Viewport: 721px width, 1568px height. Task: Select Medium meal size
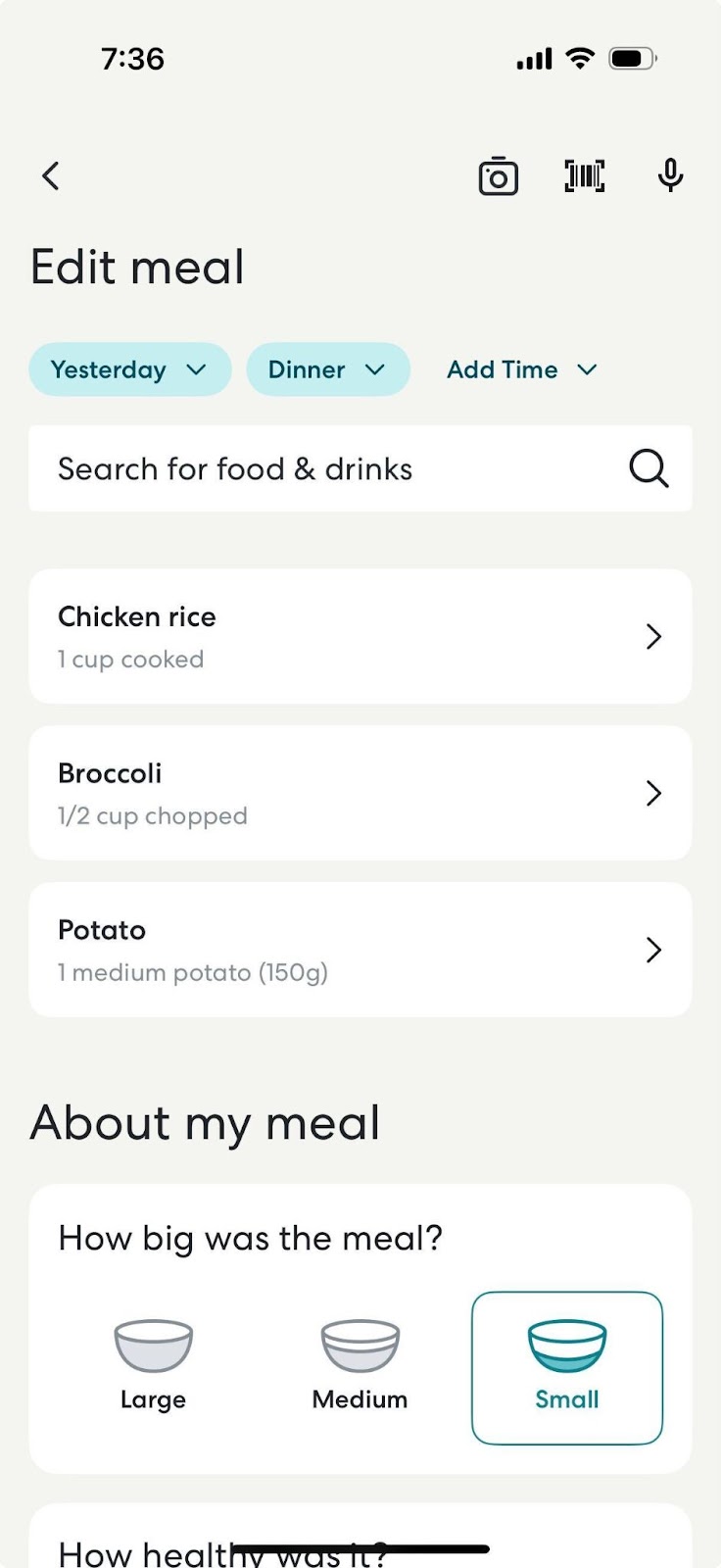coord(360,1367)
